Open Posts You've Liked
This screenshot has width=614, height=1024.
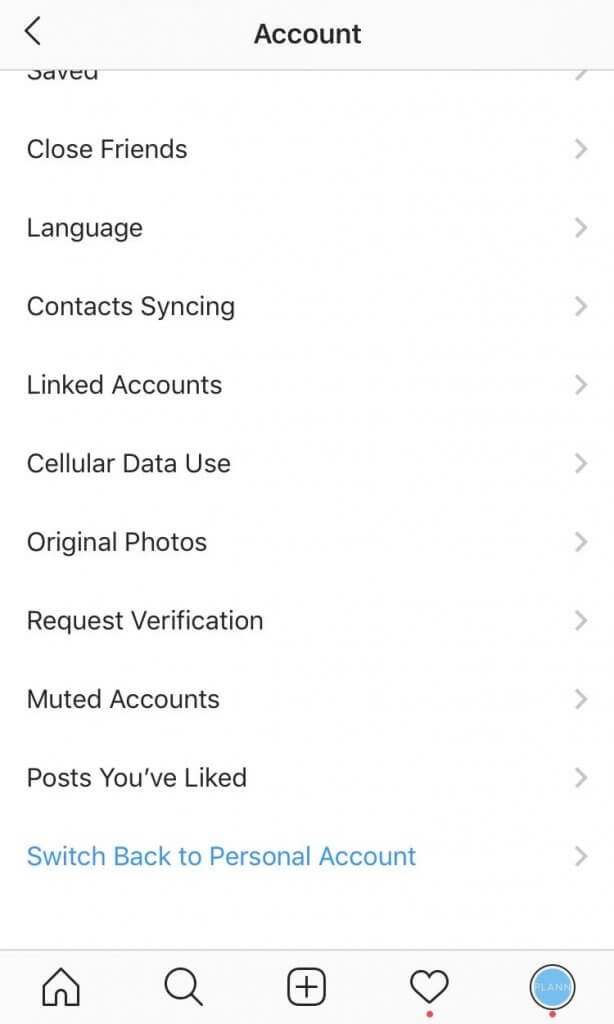(307, 778)
